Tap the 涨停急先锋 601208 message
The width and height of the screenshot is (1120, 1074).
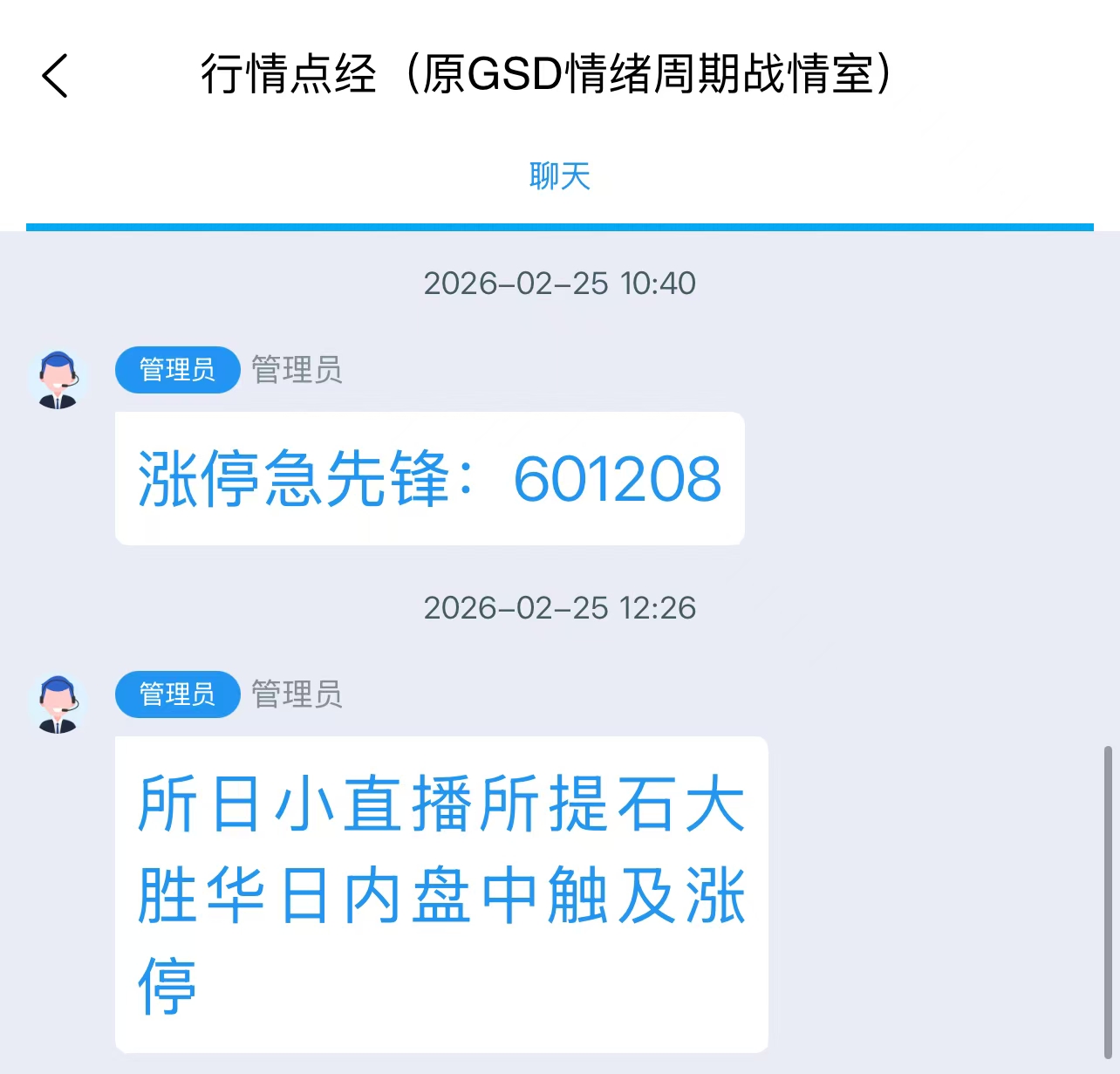coord(429,479)
